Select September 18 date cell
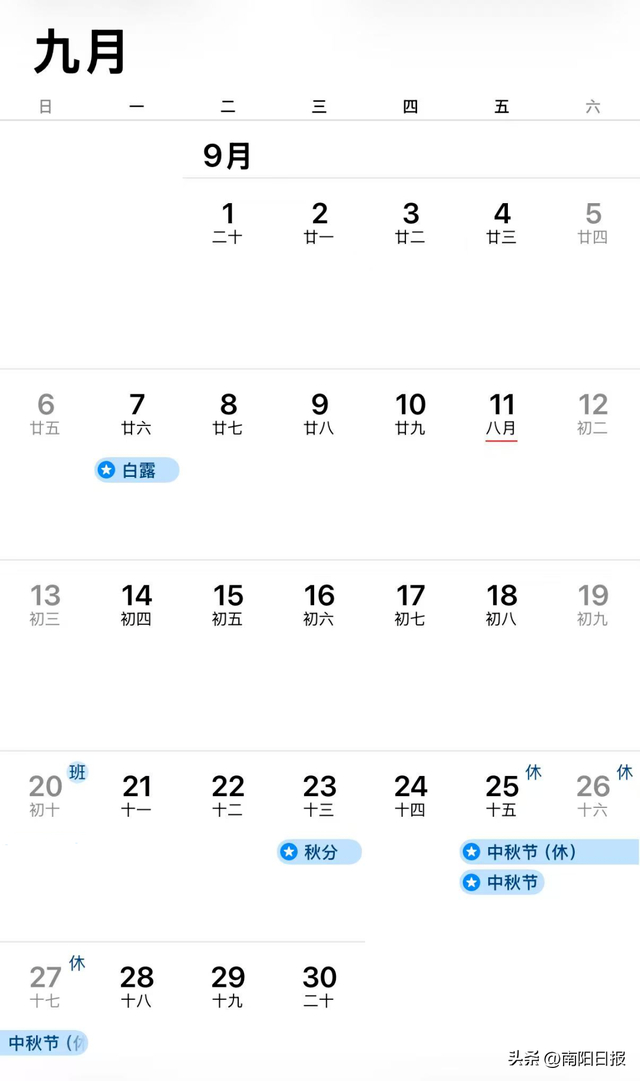This screenshot has height=1081, width=640. coord(501,604)
